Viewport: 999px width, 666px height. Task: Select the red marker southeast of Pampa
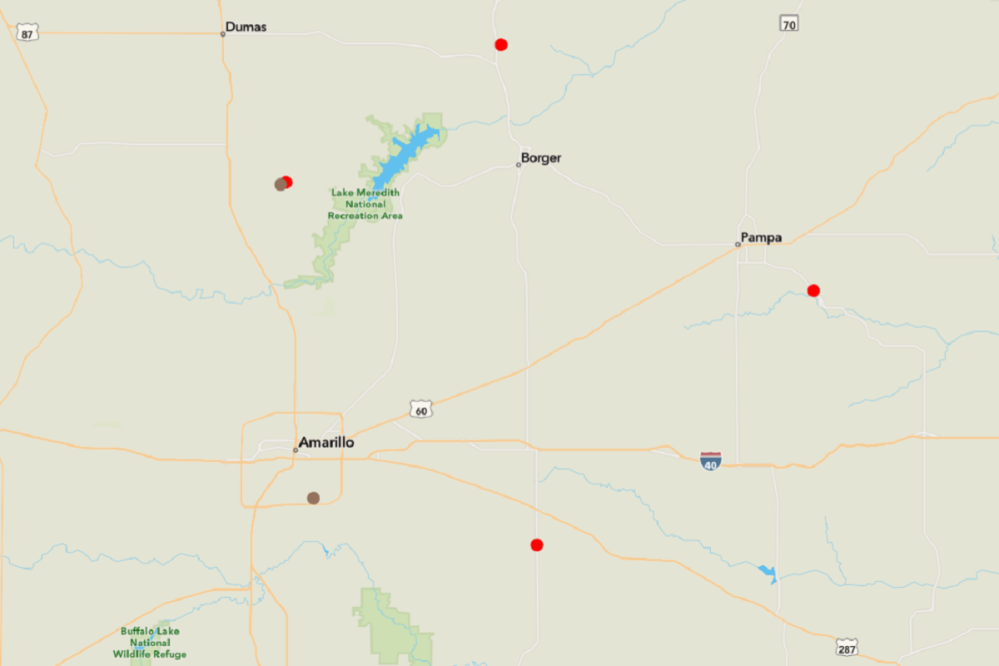pos(813,290)
